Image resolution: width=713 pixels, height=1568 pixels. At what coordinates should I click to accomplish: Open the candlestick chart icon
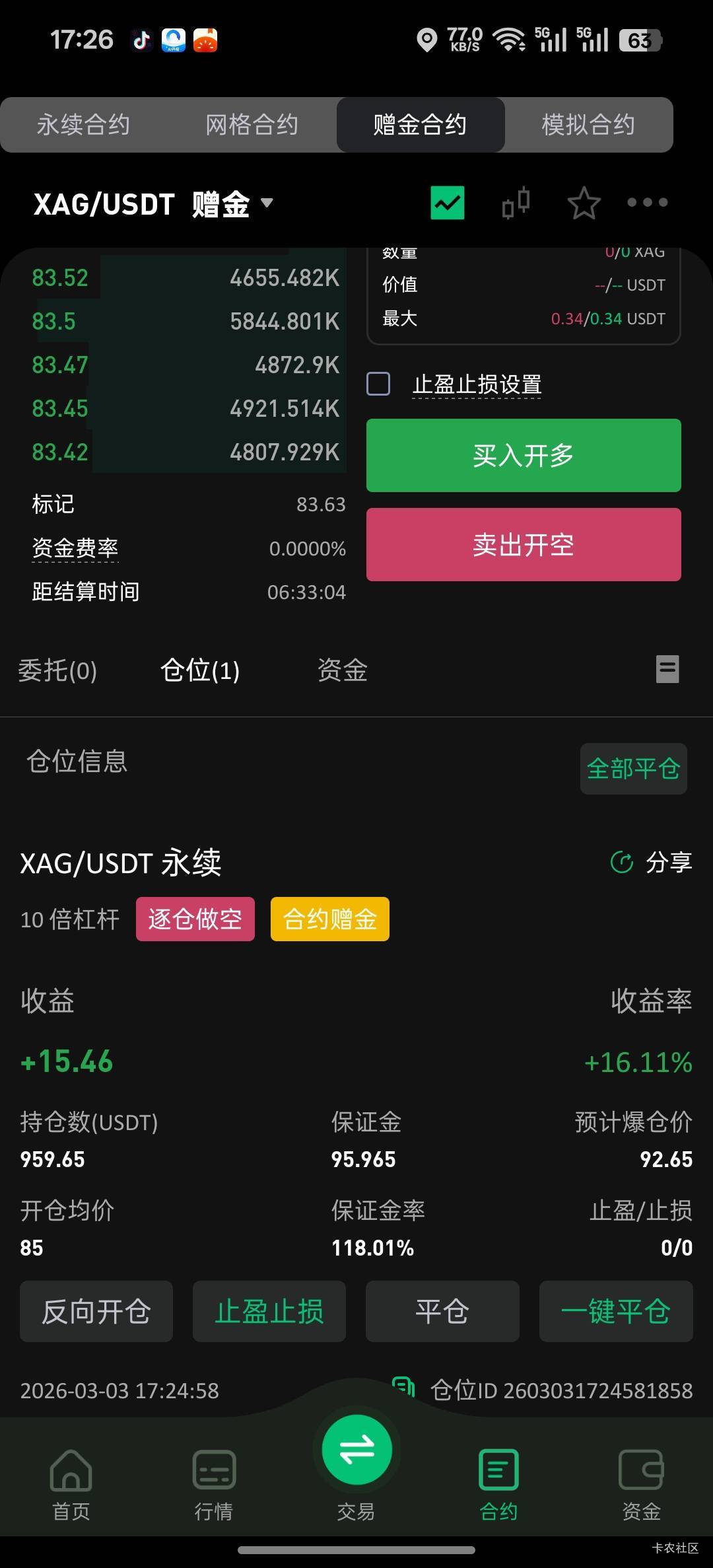pyautogui.click(x=516, y=202)
